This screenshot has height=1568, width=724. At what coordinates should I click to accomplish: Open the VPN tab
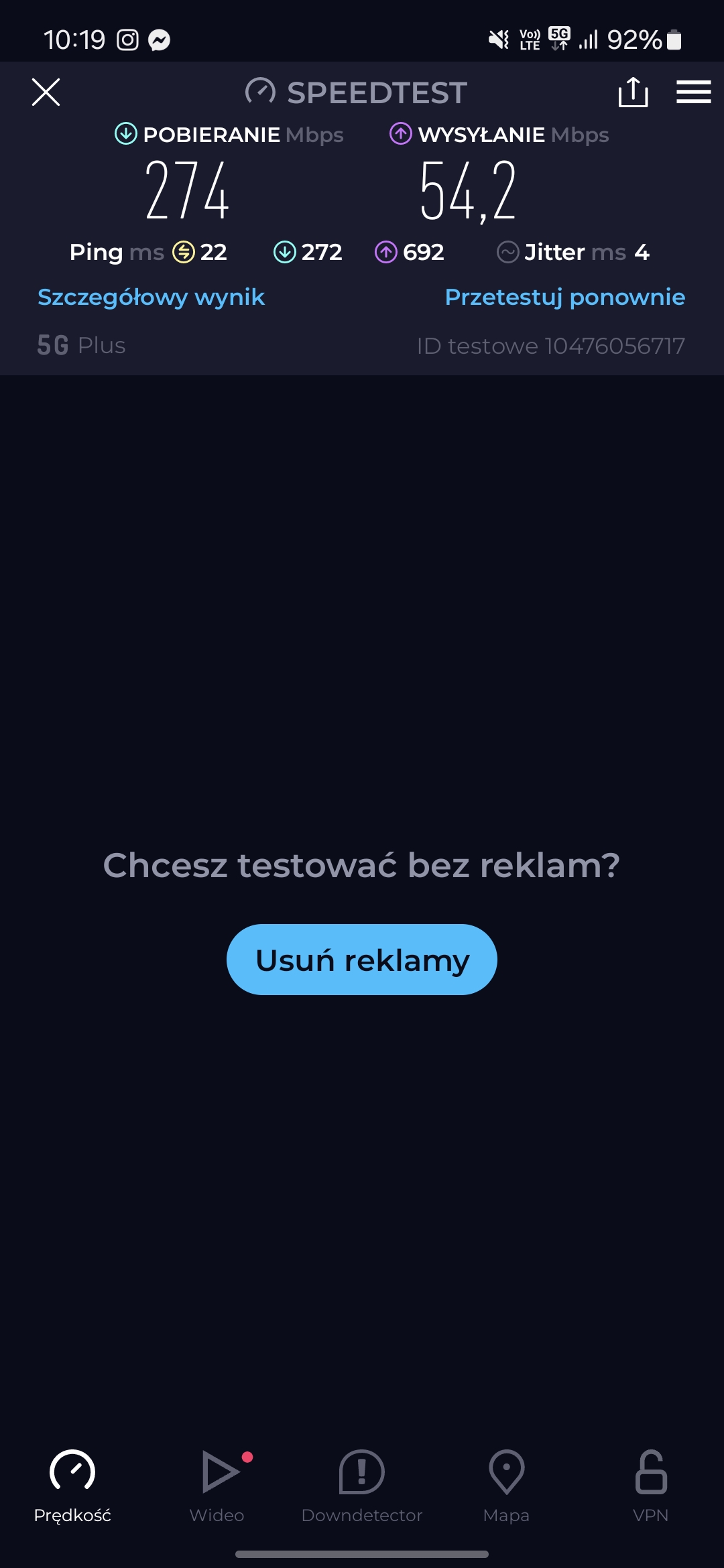(x=651, y=1485)
